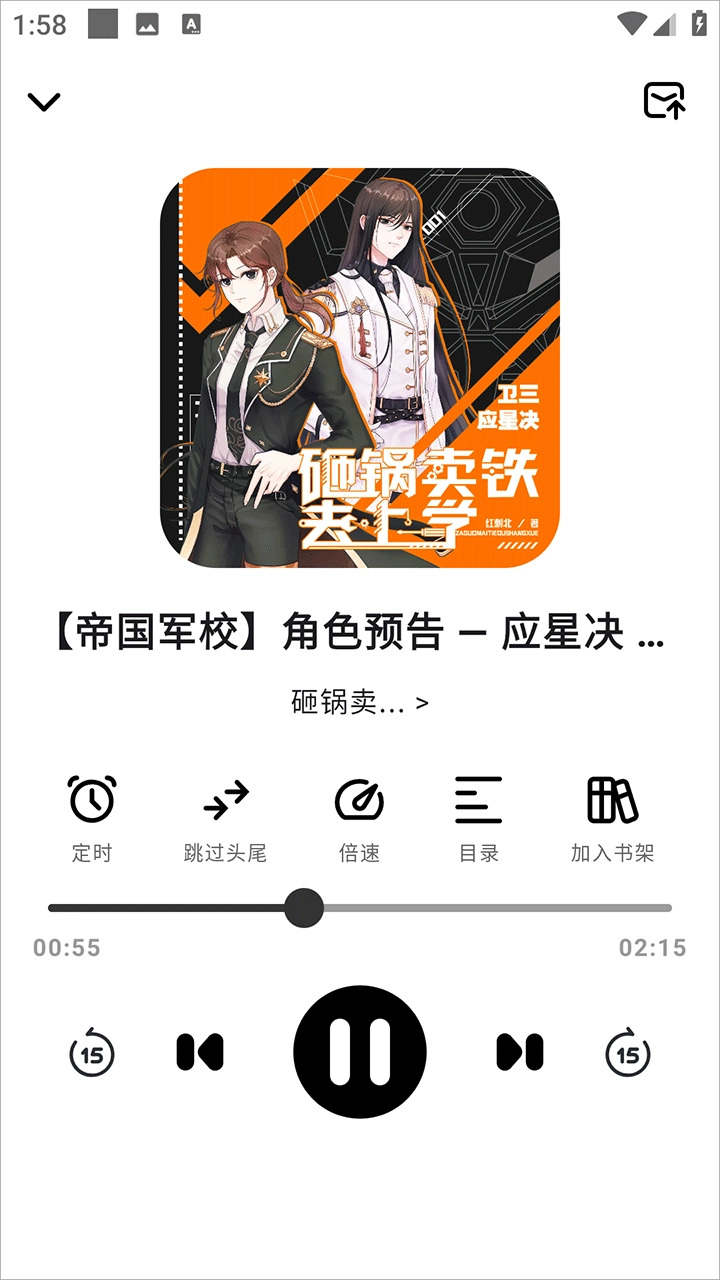Skip forward 15 seconds
720x1280 pixels.
tap(628, 1053)
